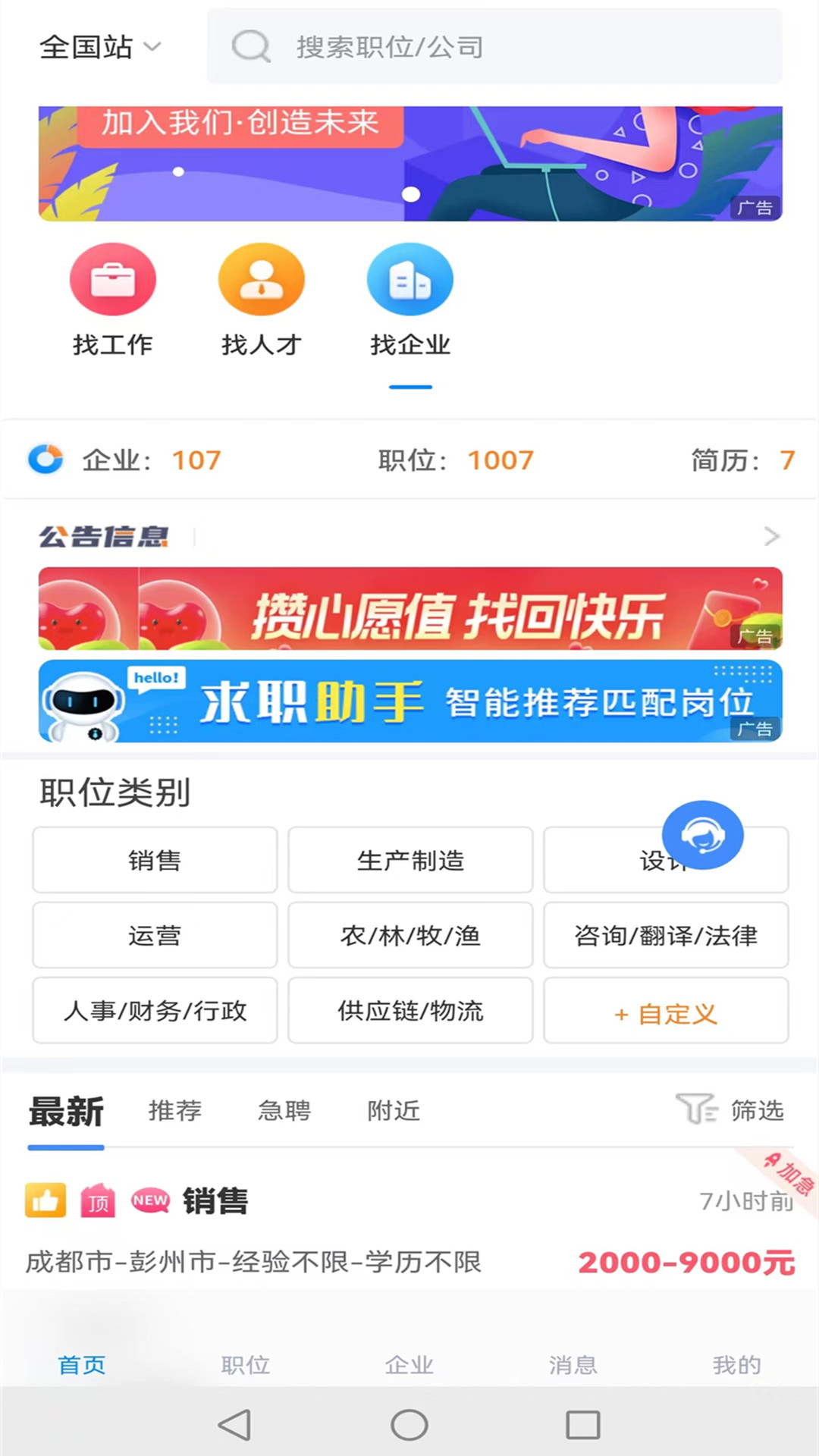The image size is (819, 1456).
Task: Open the floating customer service headset icon
Action: coord(701,835)
